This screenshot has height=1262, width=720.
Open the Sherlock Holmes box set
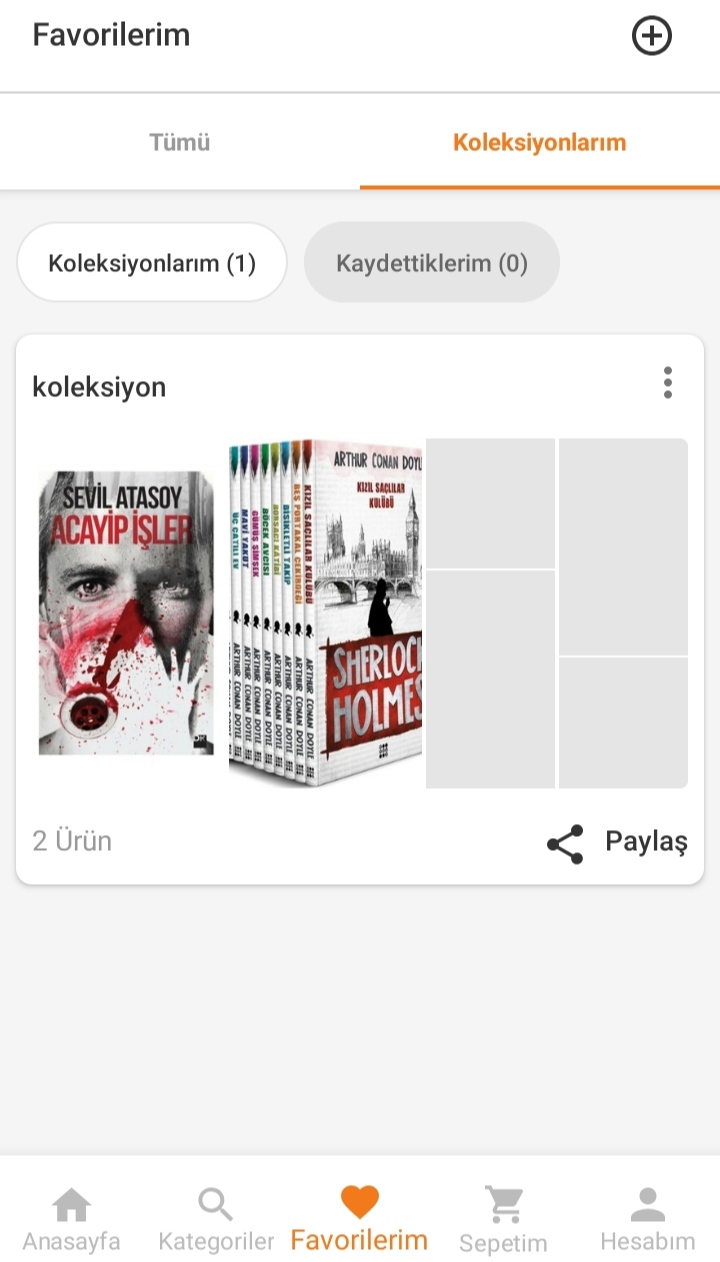[325, 612]
